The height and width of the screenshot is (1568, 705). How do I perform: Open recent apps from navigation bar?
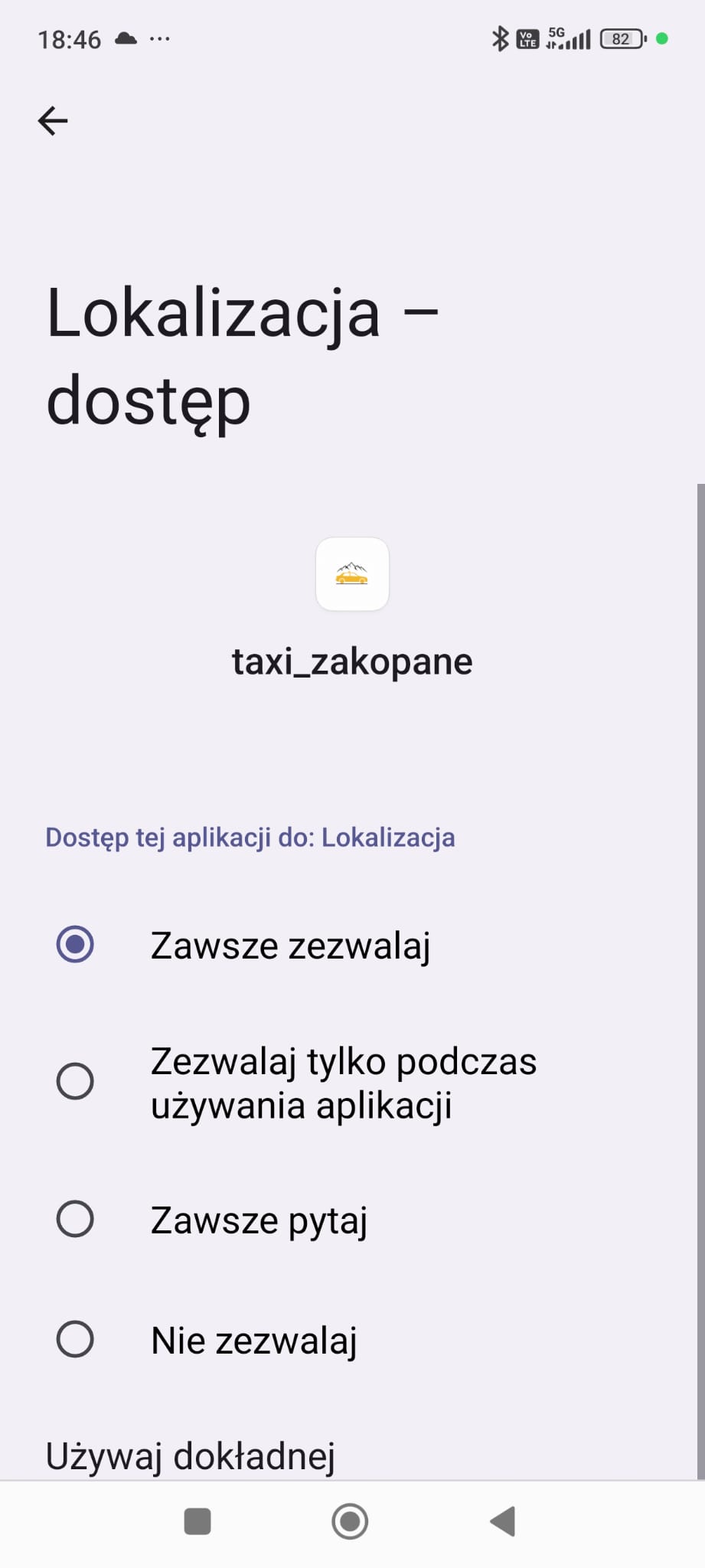point(197,1521)
